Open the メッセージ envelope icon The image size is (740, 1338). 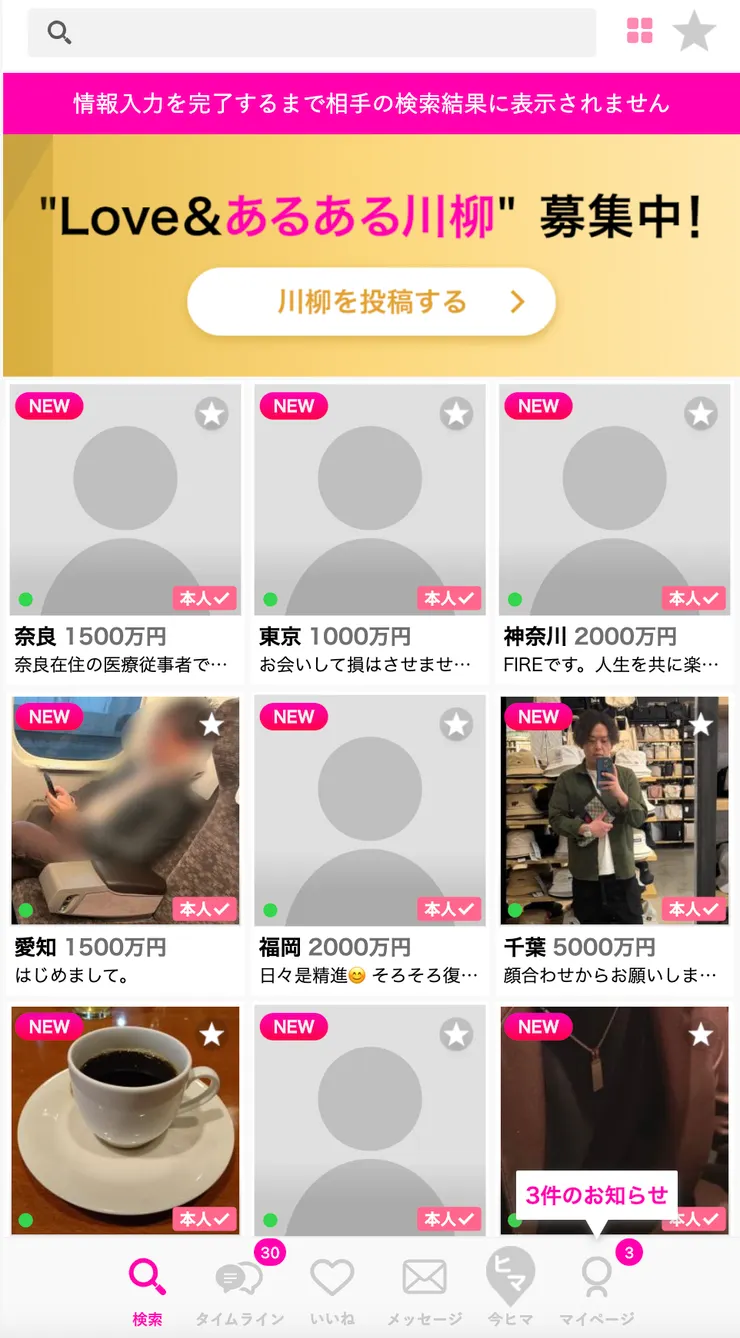coord(424,1275)
